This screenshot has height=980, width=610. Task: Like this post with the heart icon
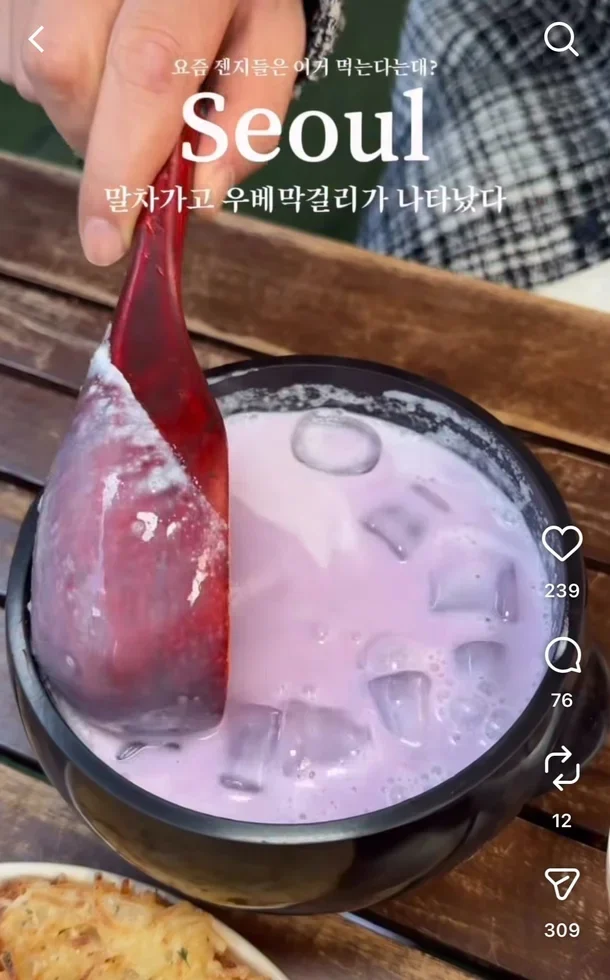561,542
